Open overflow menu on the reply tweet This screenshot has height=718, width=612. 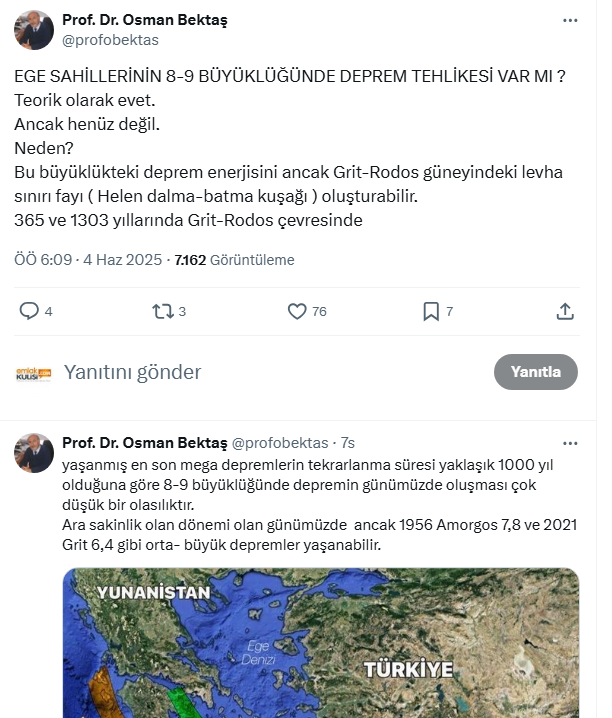569,442
